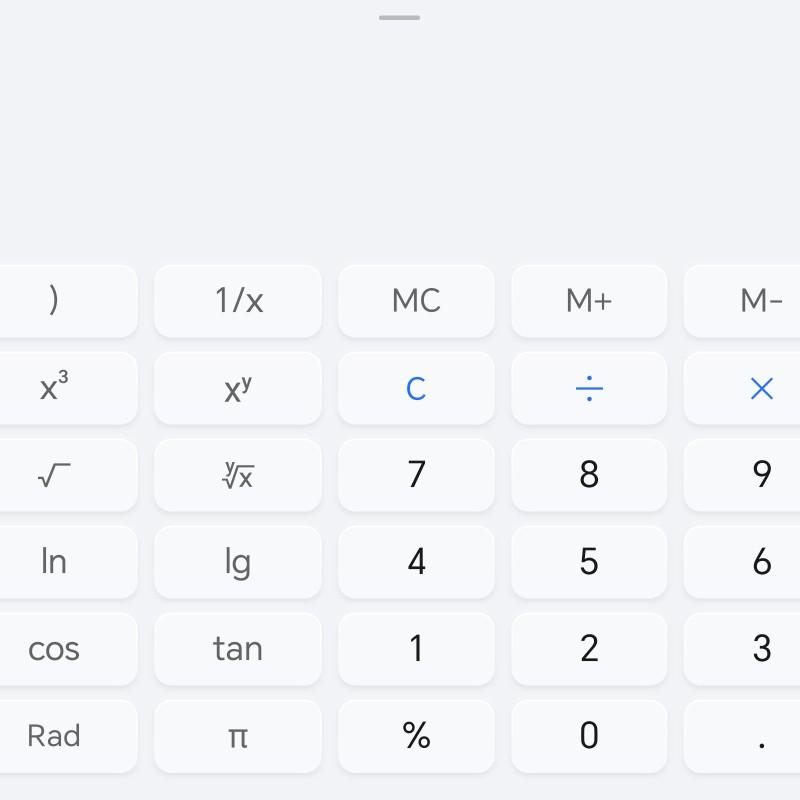
Task: Enter the digit 5
Action: point(589,562)
